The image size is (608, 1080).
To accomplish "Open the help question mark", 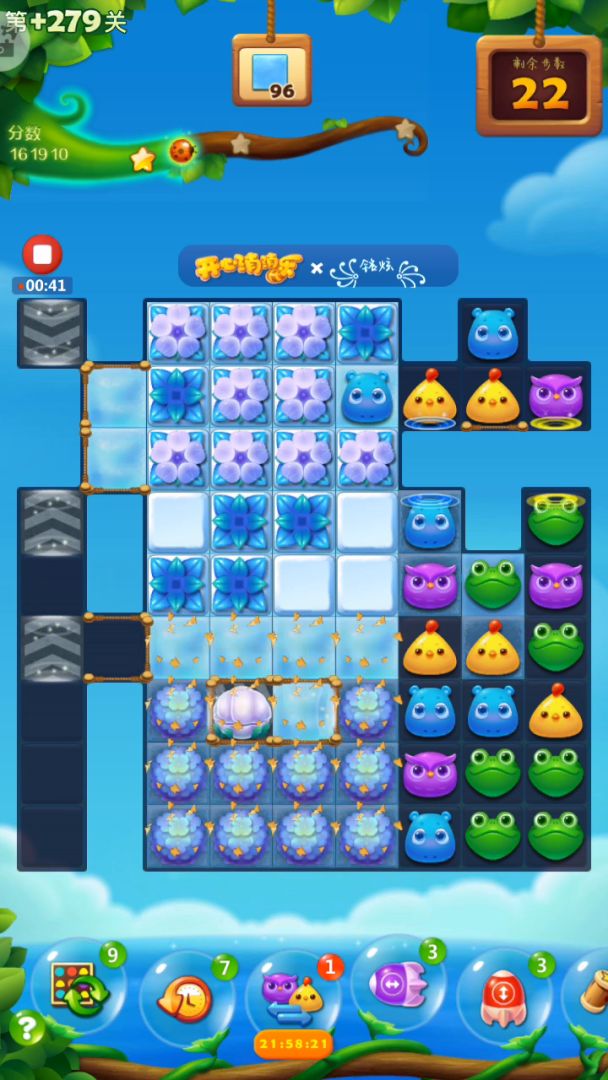I will tap(27, 1027).
